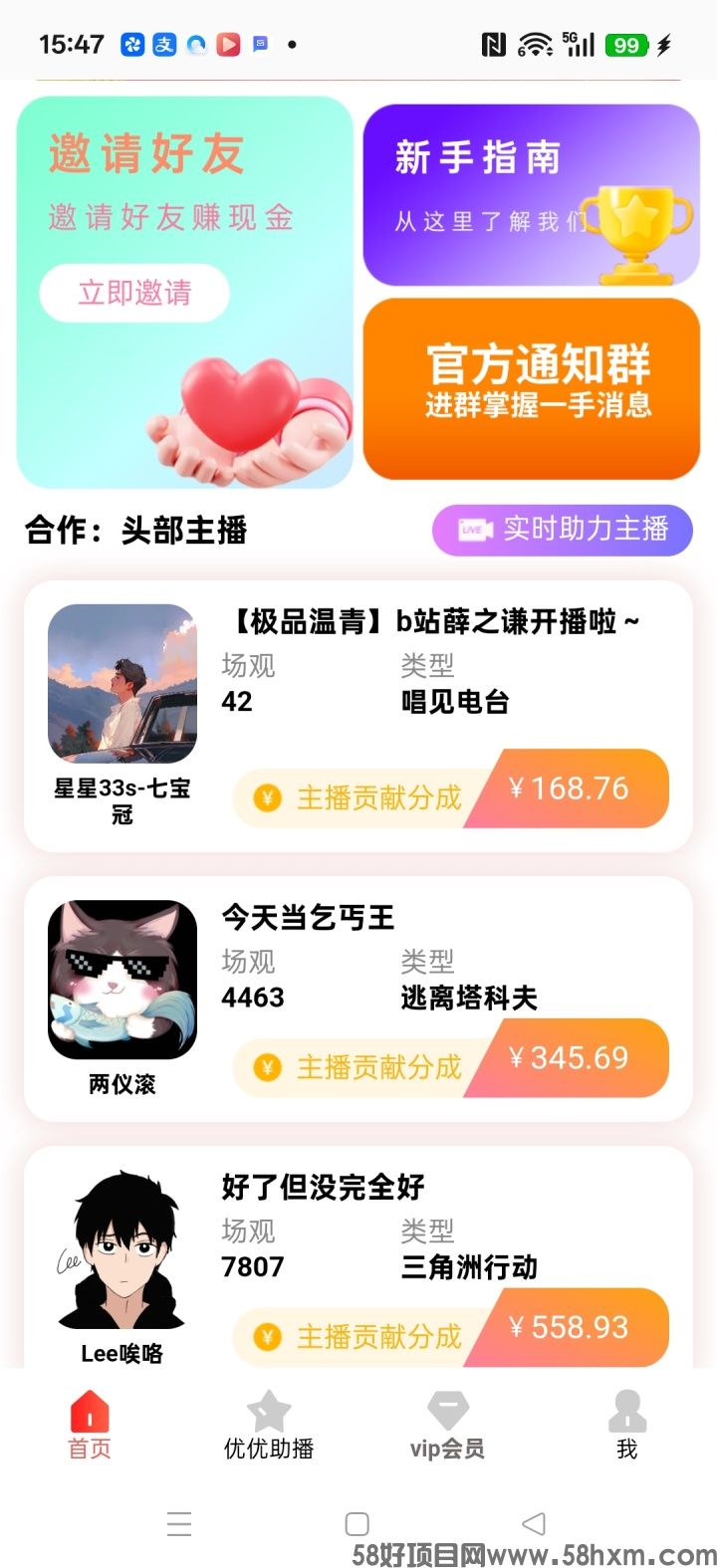The width and height of the screenshot is (717, 1568).
Task: Open the 新手指南 guide card
Action: pyautogui.click(x=531, y=195)
